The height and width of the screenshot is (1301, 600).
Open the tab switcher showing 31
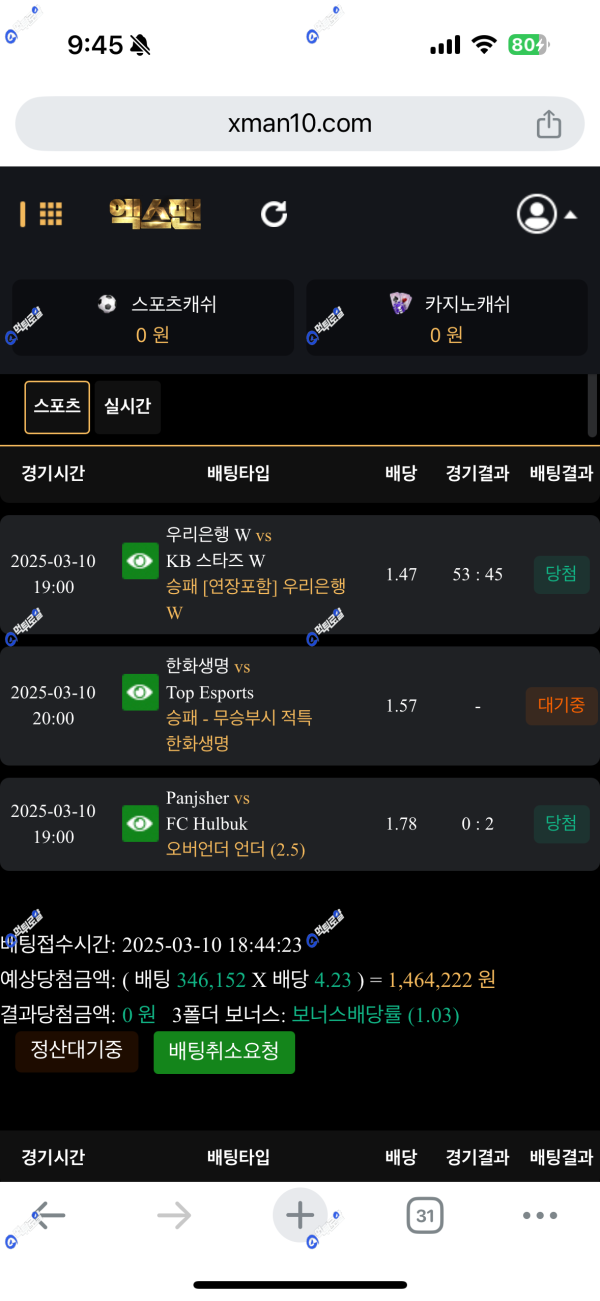pyautogui.click(x=425, y=1216)
